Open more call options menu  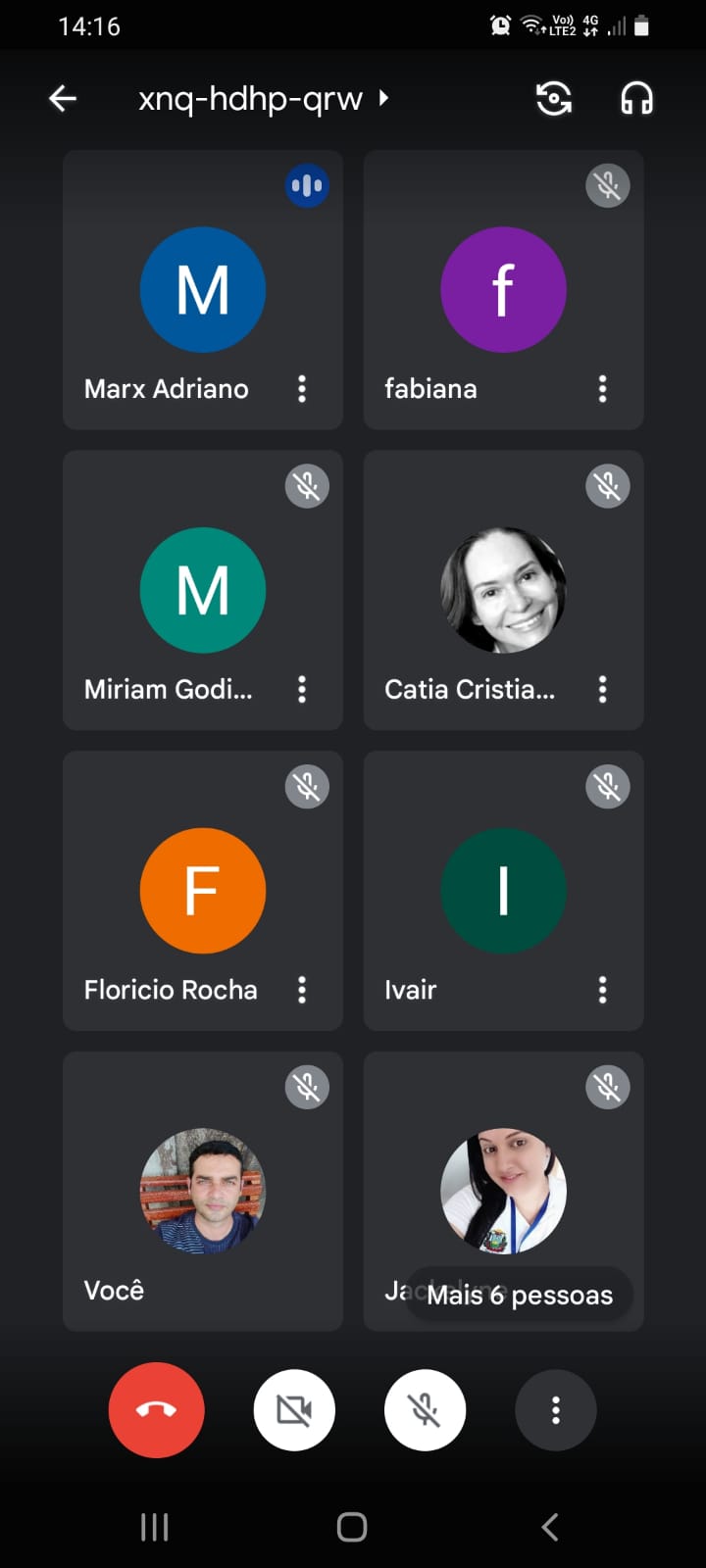555,1410
